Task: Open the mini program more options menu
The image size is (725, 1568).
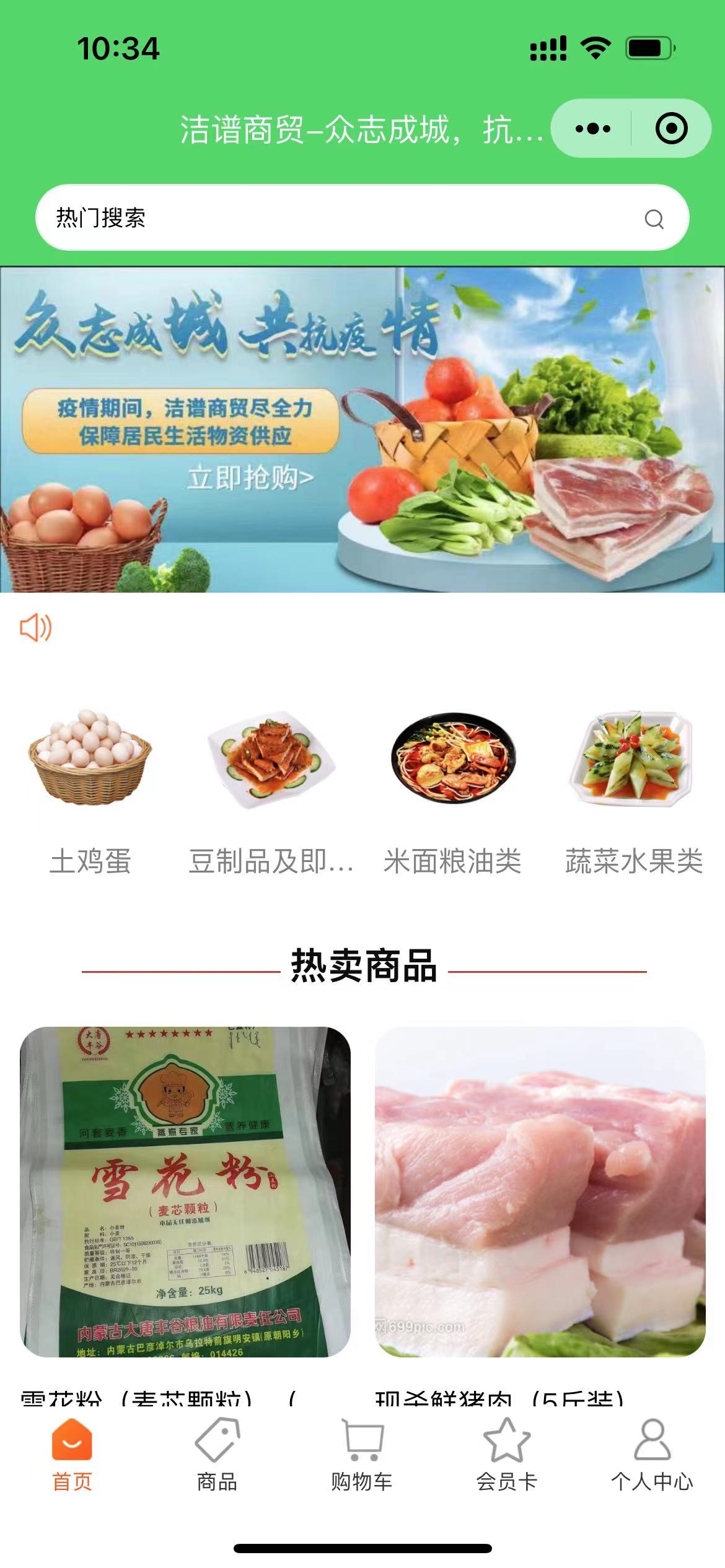Action: tap(592, 129)
